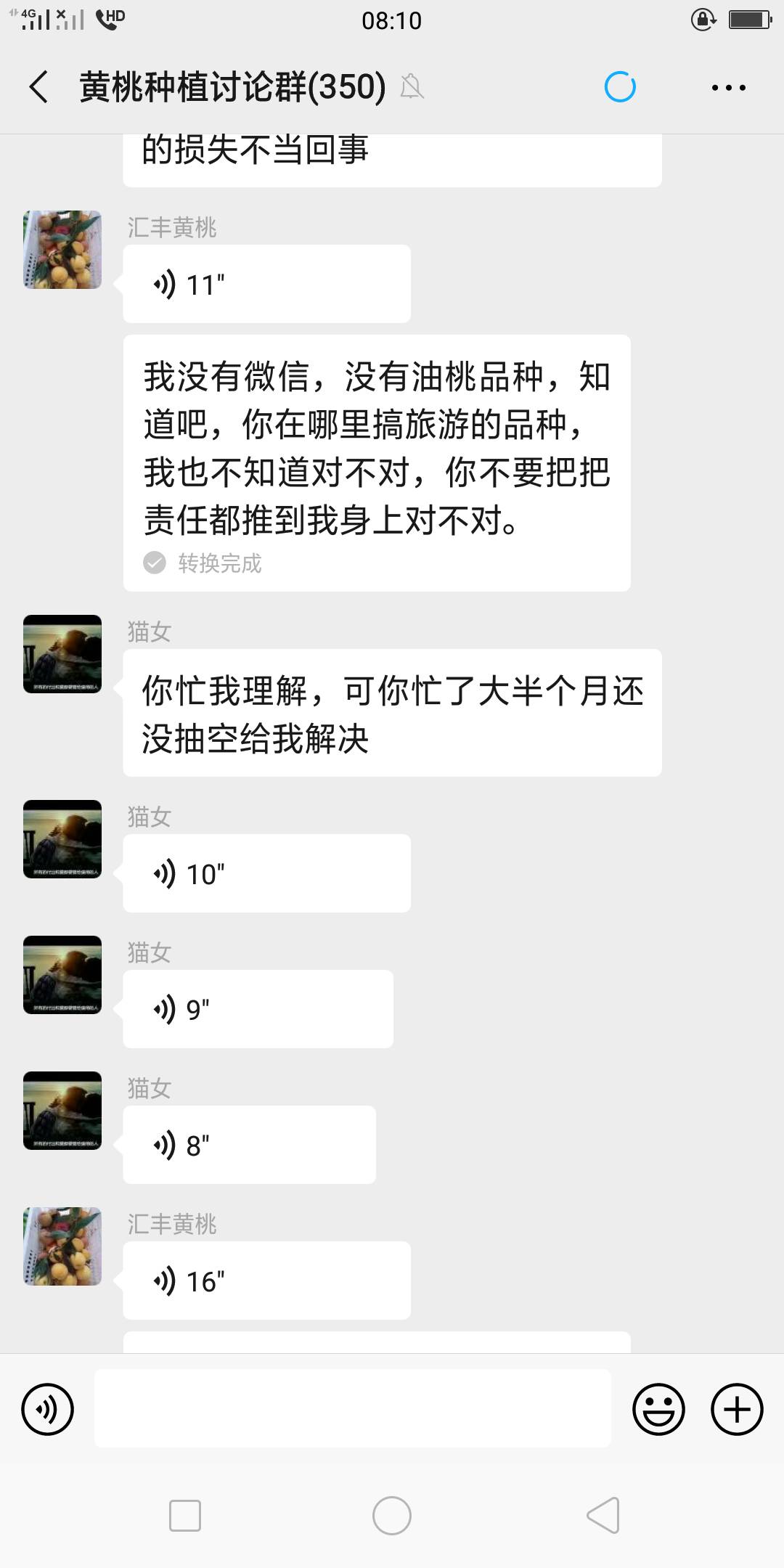
Task: Play 猫女's 10-second voice message
Action: tap(266, 873)
